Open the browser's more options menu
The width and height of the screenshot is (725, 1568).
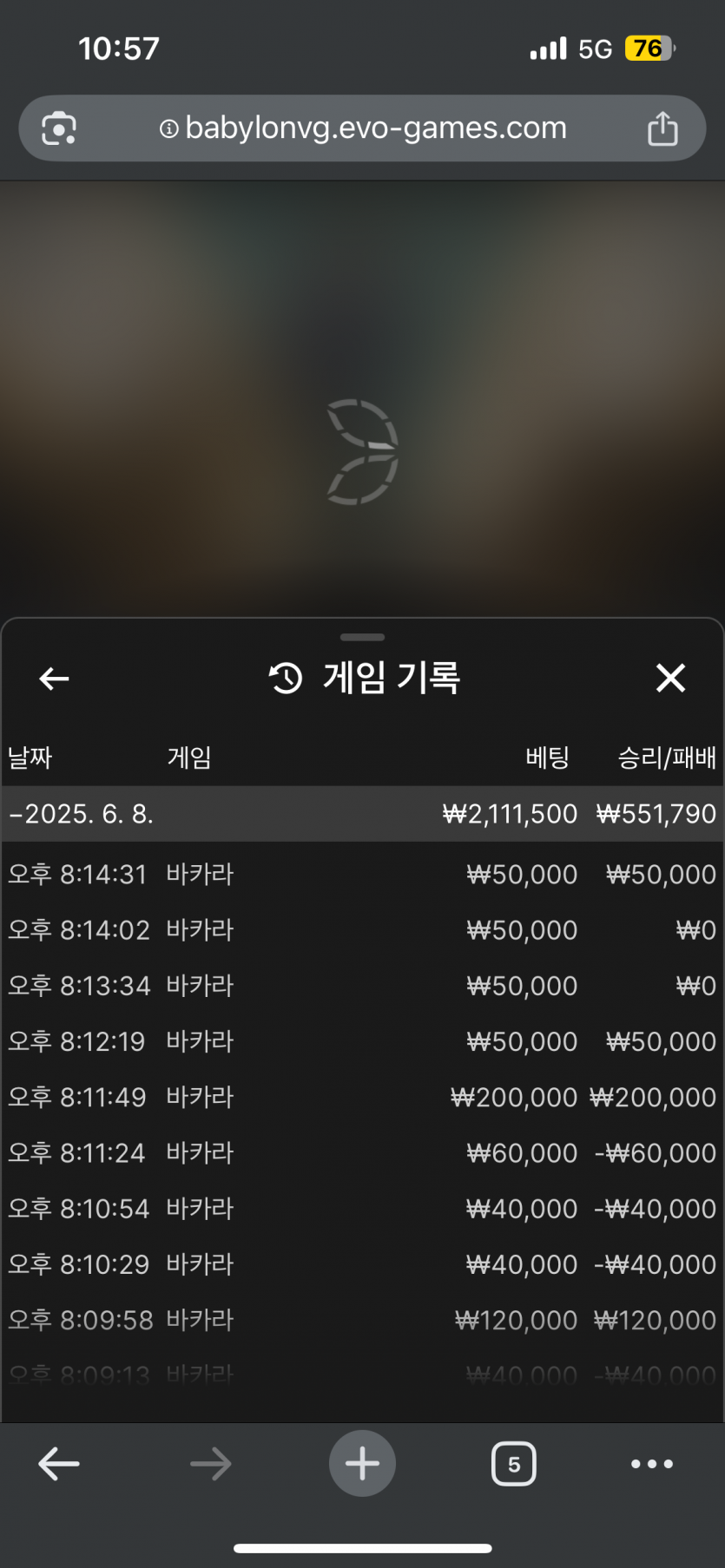pyautogui.click(x=652, y=1464)
